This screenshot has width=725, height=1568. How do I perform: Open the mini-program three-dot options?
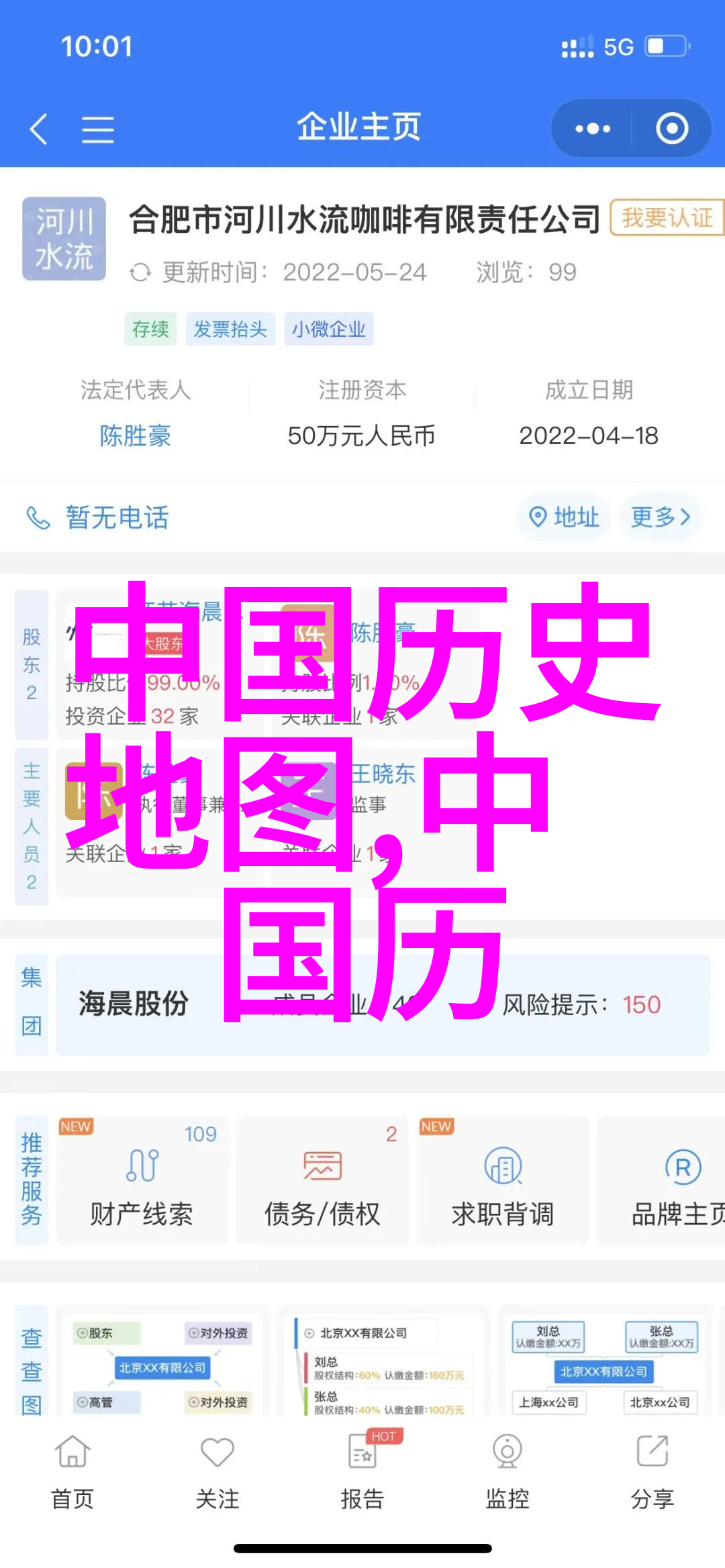pos(592,128)
